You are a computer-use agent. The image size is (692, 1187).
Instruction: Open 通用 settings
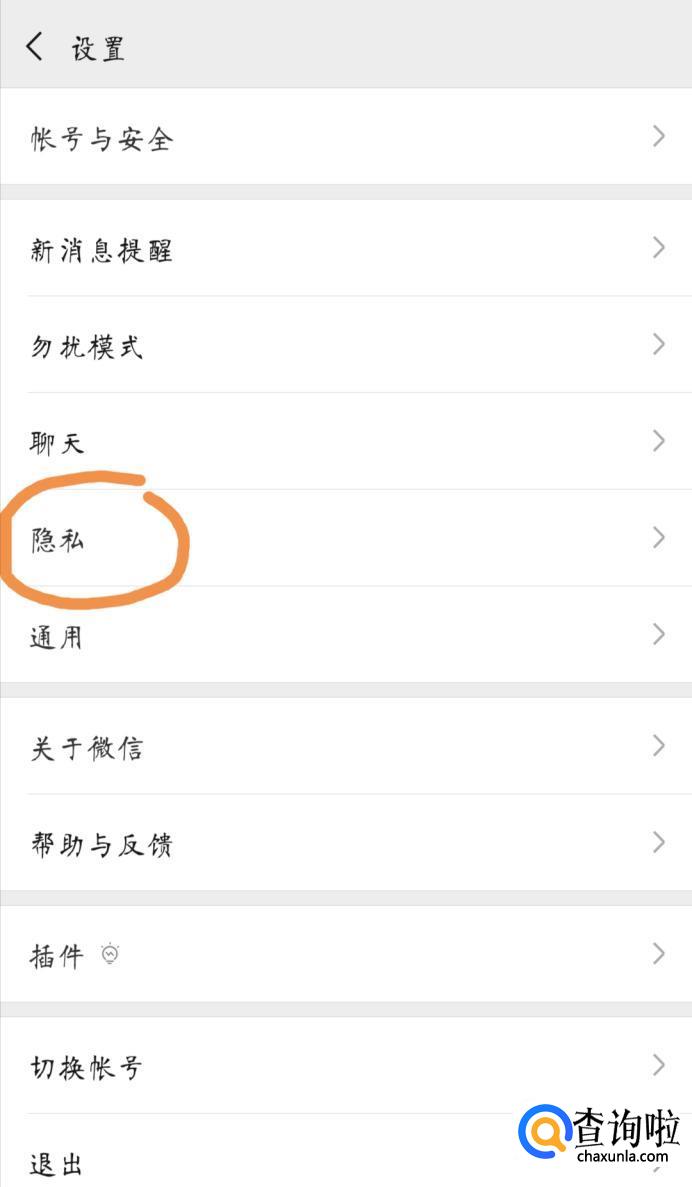[x=345, y=635]
